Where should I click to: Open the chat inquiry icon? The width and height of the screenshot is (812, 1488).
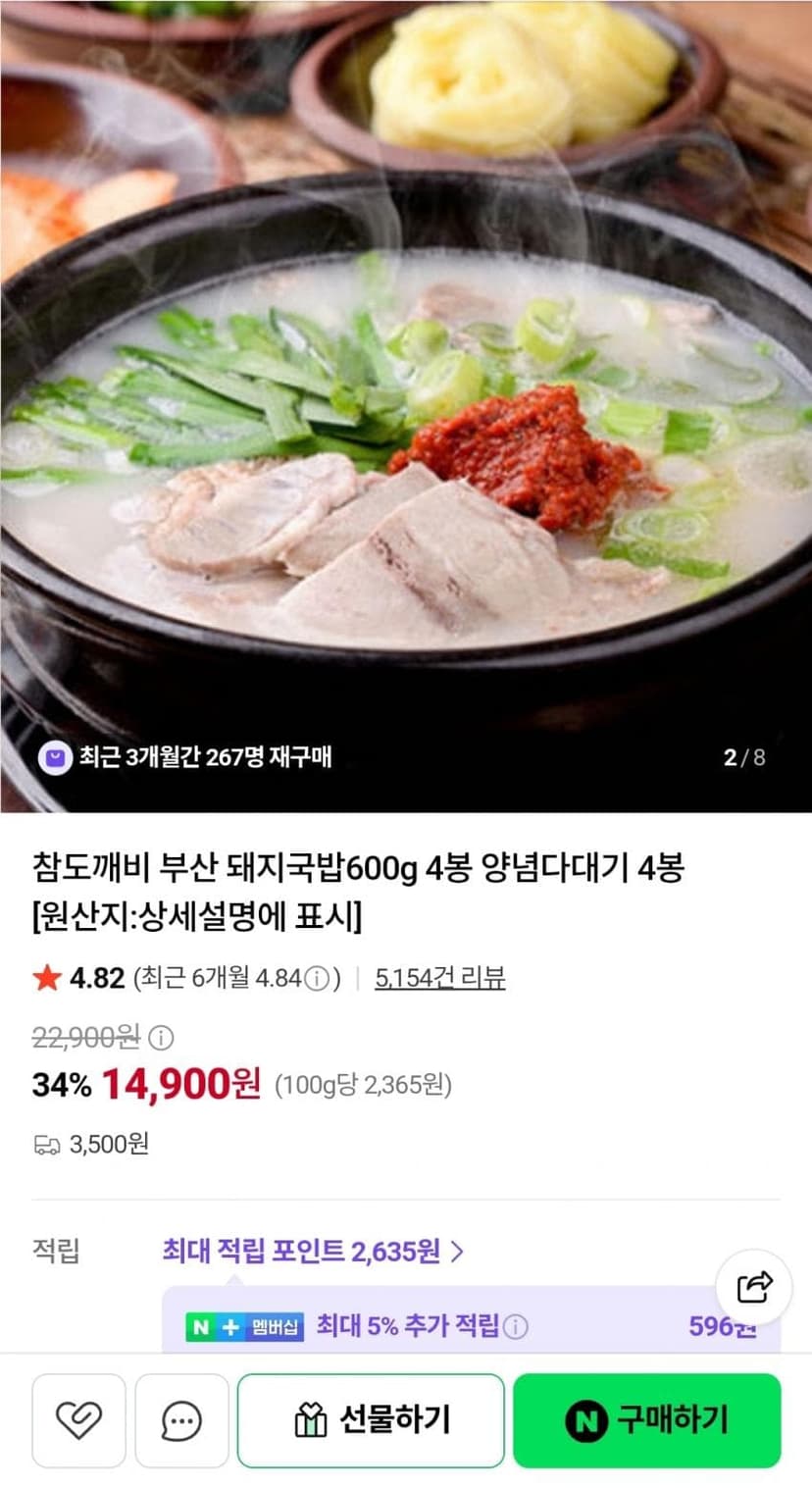[181, 1419]
